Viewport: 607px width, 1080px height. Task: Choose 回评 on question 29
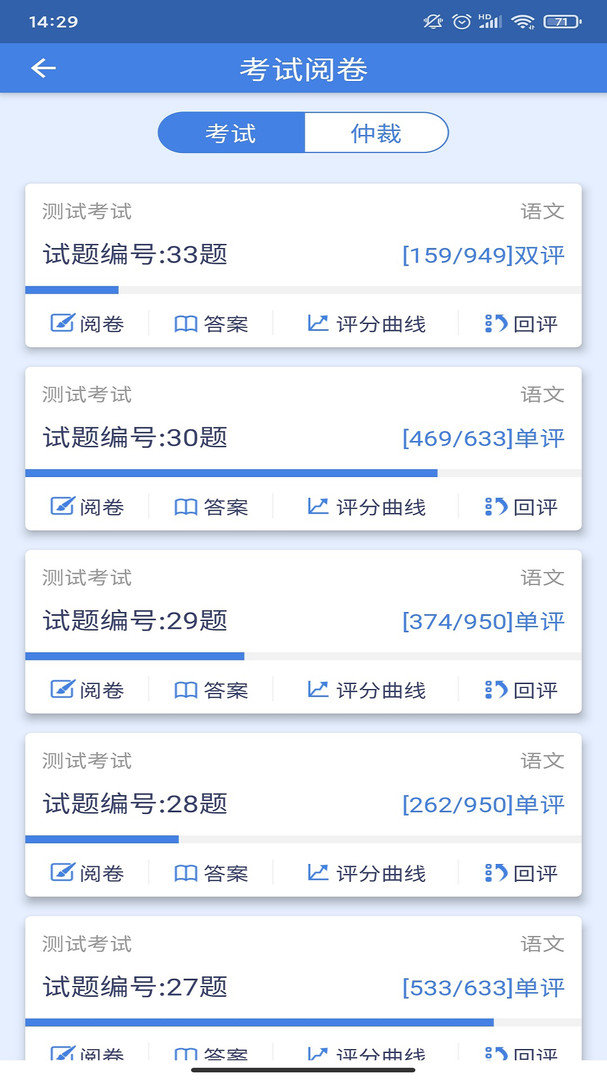pos(521,690)
